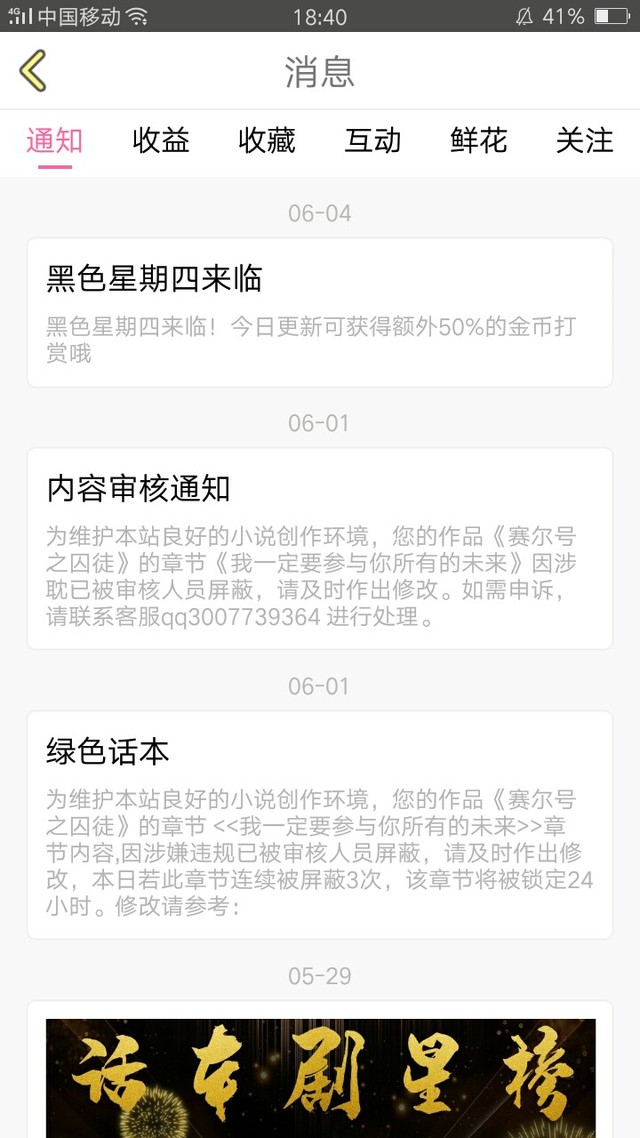Go back using the yellow arrow

tap(33, 70)
